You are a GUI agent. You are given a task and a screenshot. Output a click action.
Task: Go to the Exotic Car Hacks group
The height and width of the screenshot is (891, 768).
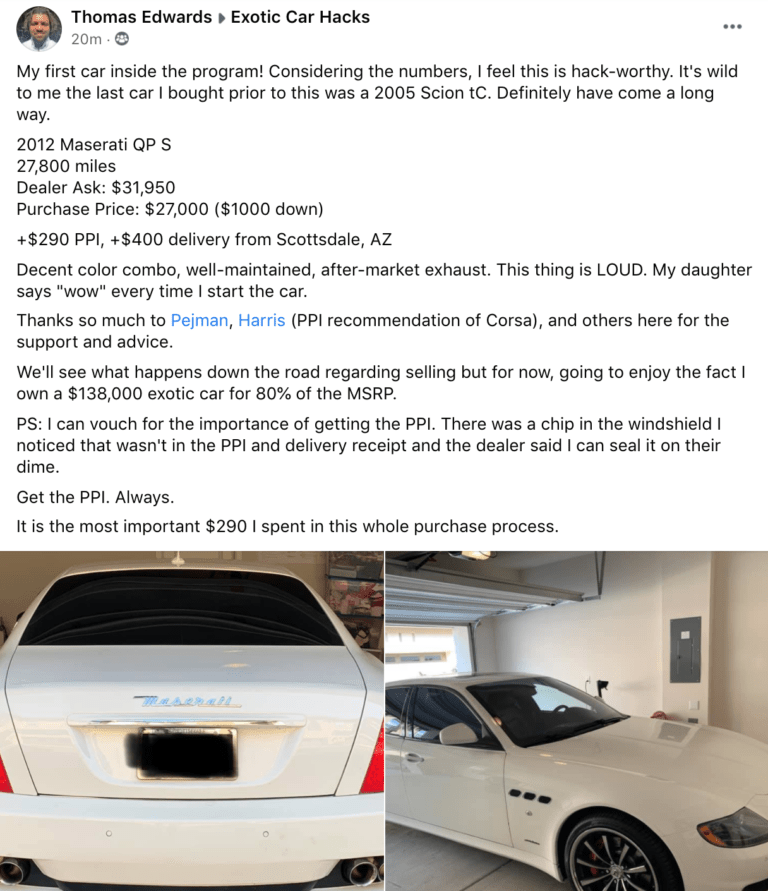pos(300,17)
